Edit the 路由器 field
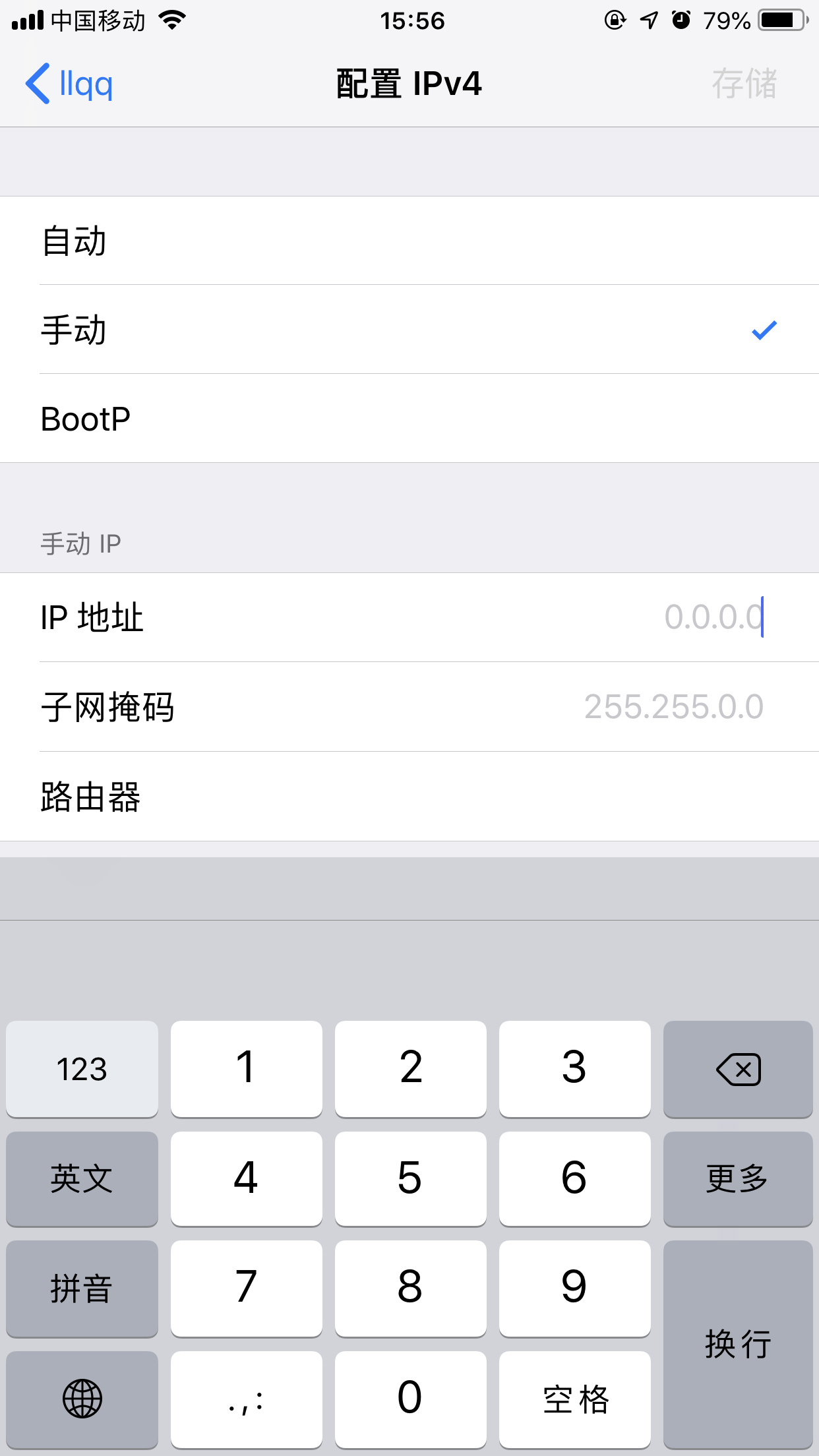819x1456 pixels. (x=409, y=797)
